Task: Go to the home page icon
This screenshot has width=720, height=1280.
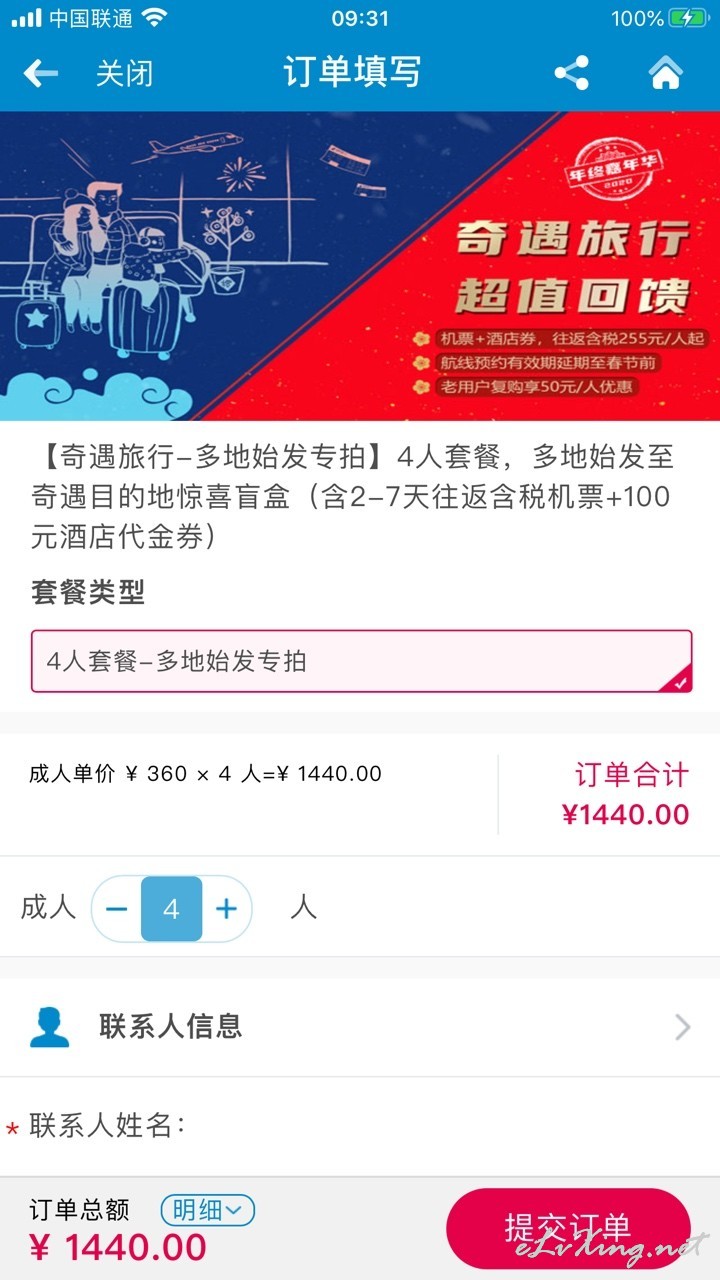Action: click(x=666, y=73)
